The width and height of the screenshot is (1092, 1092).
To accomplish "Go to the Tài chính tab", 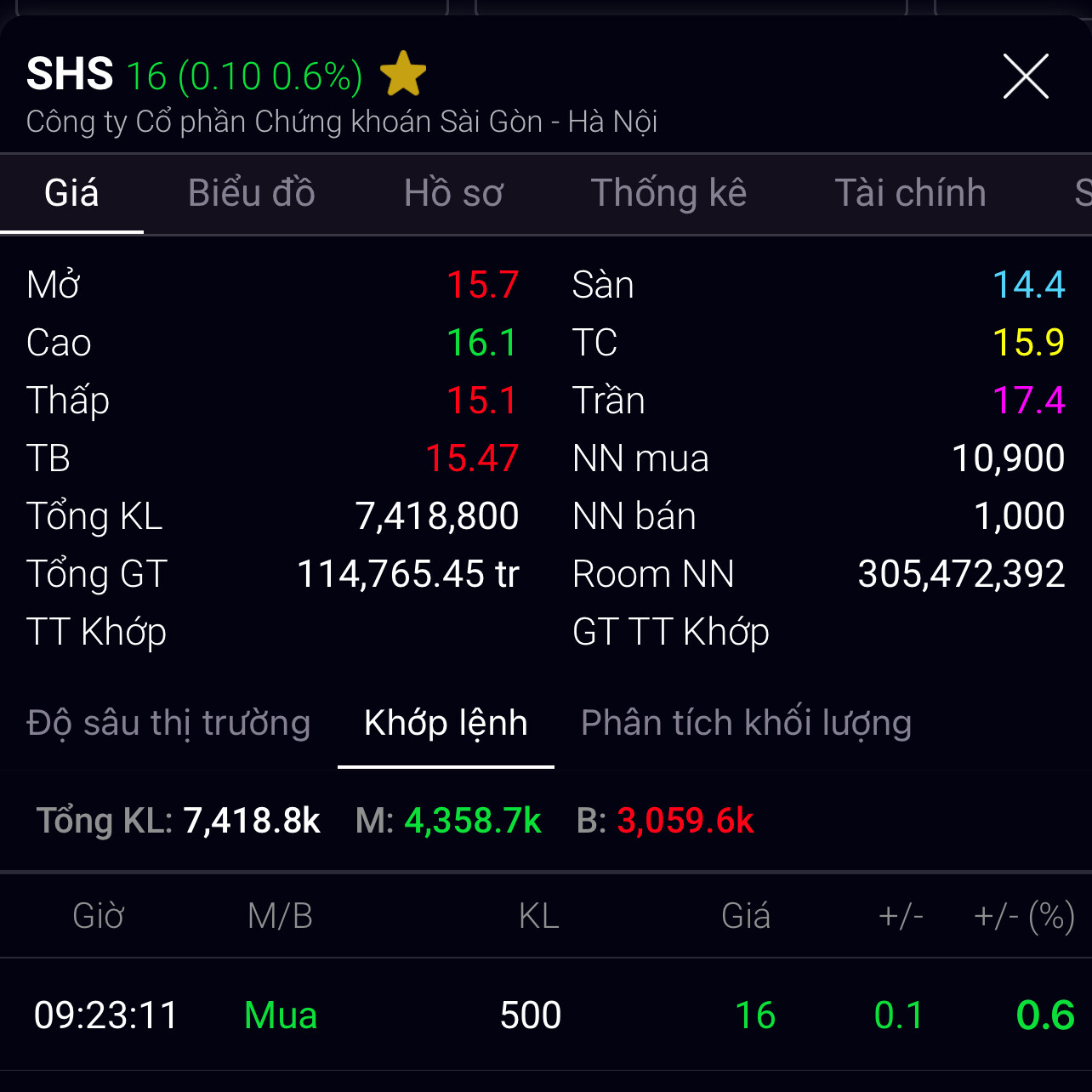I will point(910,193).
